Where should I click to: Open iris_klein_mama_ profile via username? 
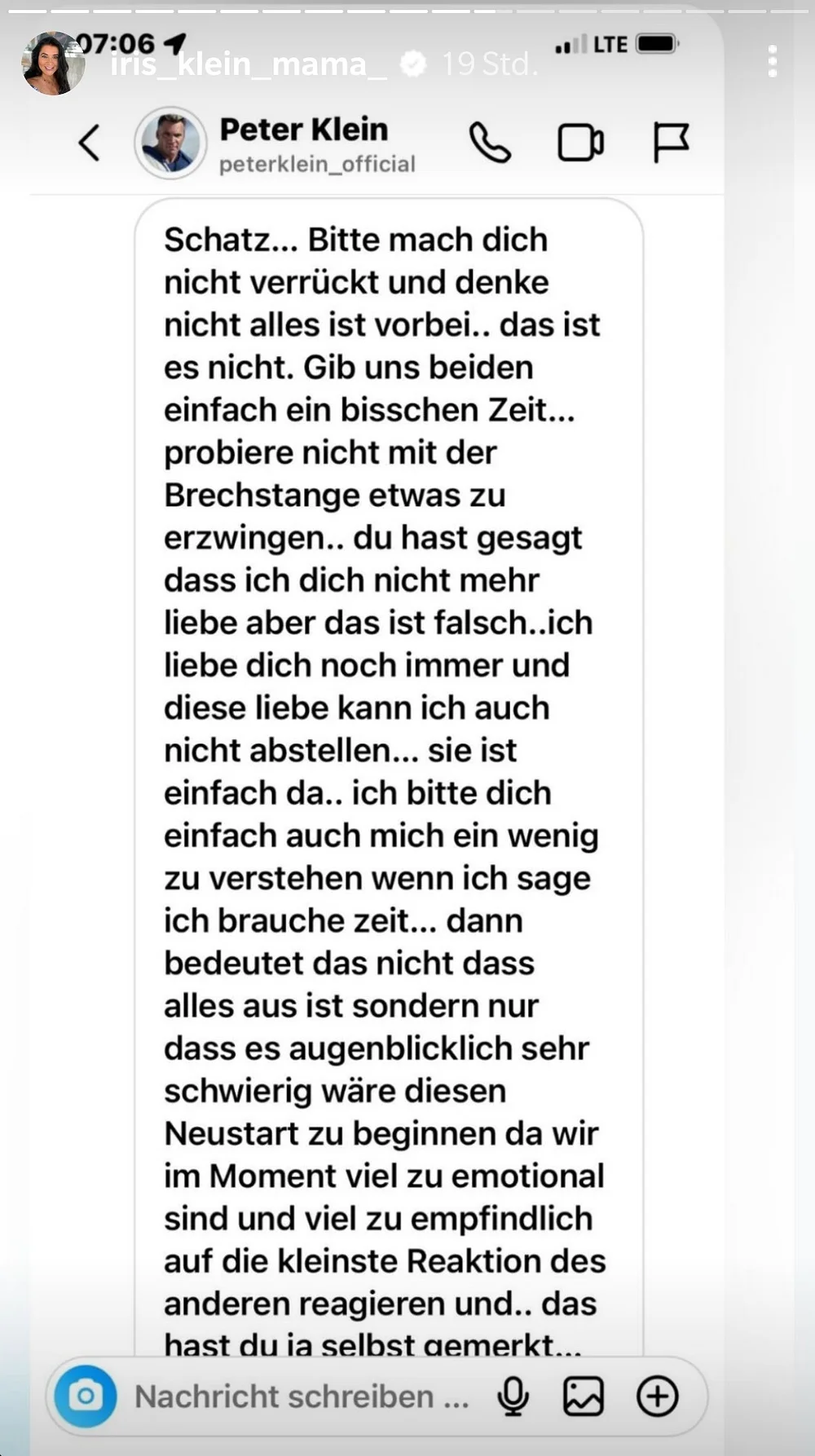tap(249, 64)
